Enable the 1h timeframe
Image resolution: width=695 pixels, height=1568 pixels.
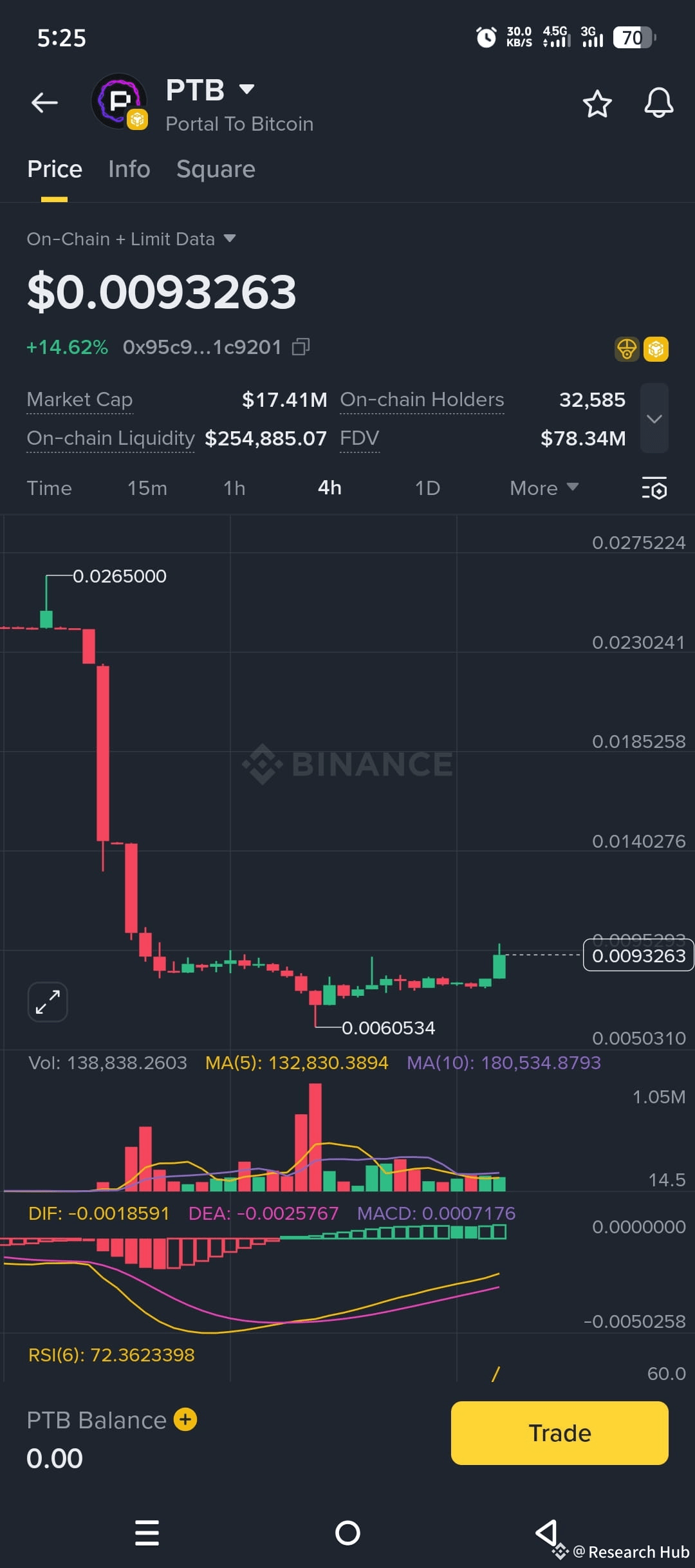pyautogui.click(x=233, y=488)
